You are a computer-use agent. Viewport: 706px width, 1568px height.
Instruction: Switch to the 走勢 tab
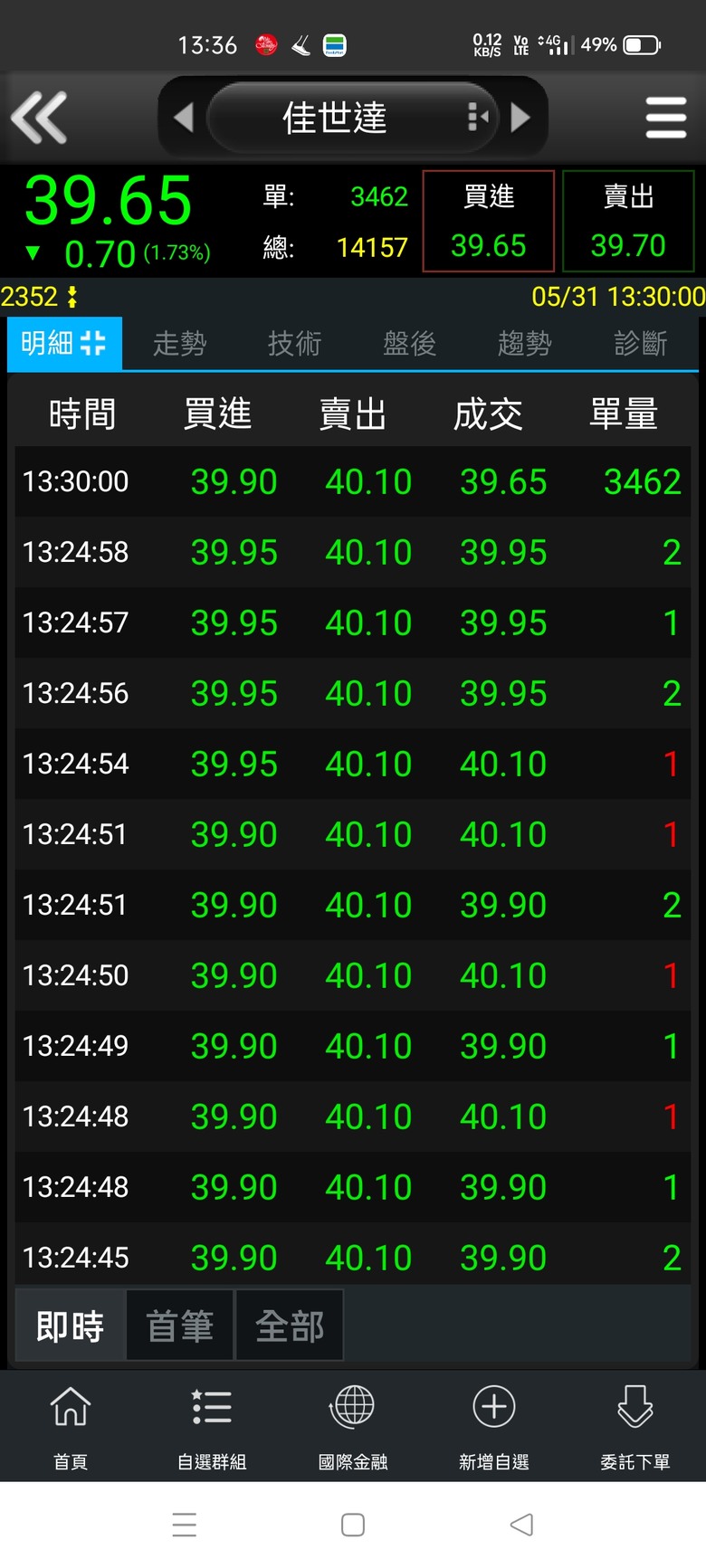(x=179, y=344)
